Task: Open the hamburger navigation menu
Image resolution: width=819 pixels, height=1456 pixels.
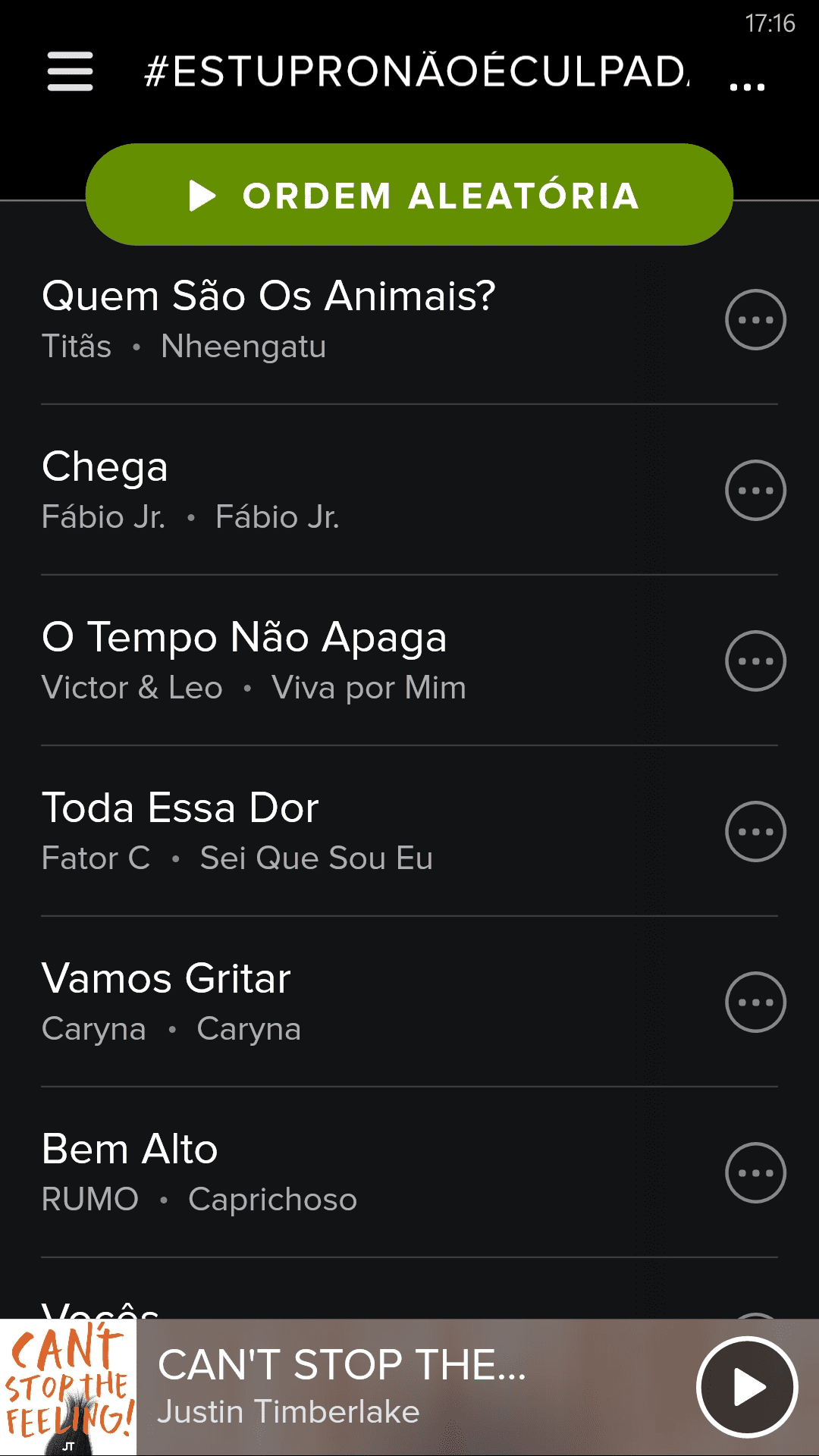Action: tap(70, 71)
